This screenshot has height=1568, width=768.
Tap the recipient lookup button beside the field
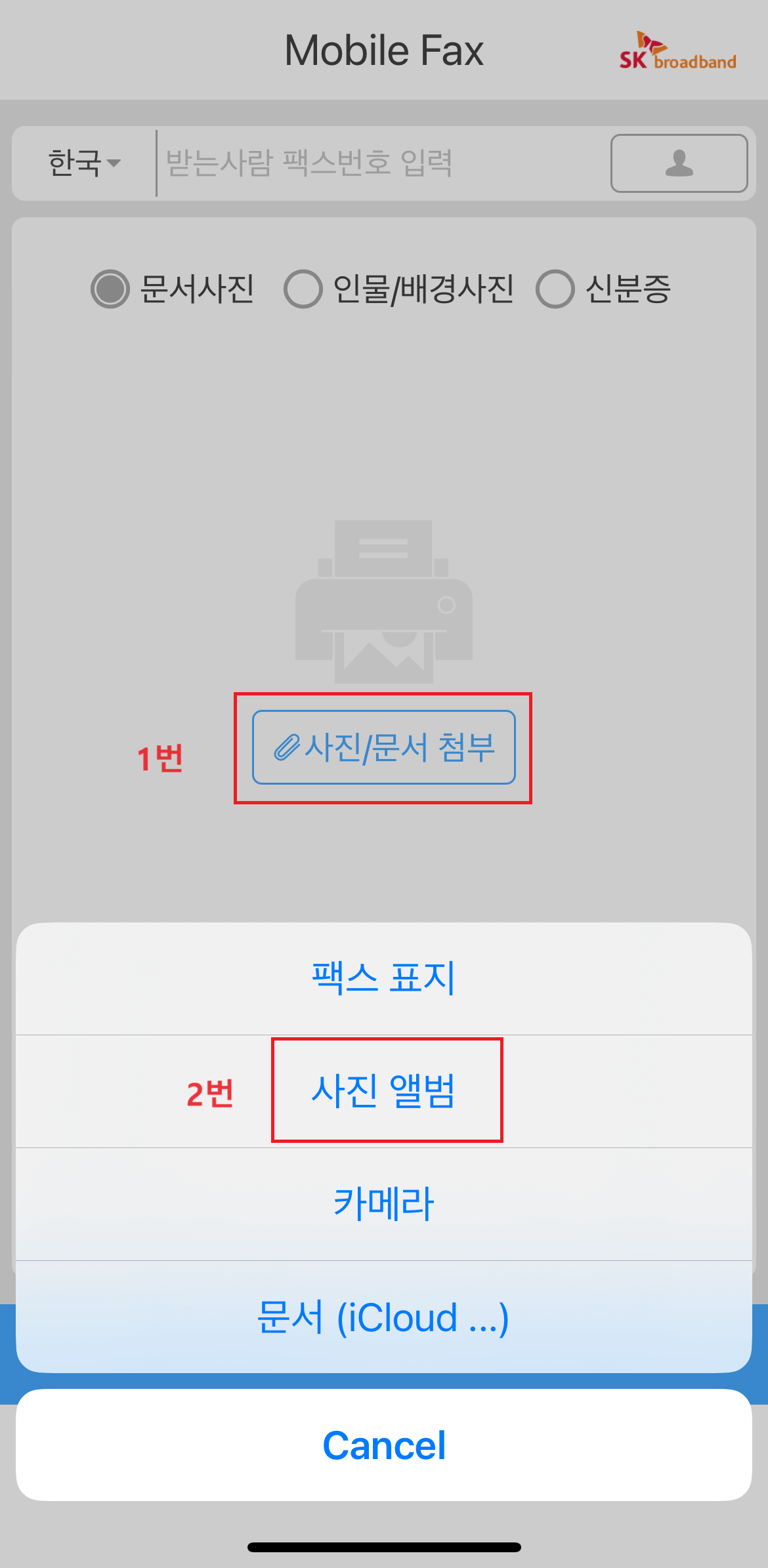pos(679,163)
